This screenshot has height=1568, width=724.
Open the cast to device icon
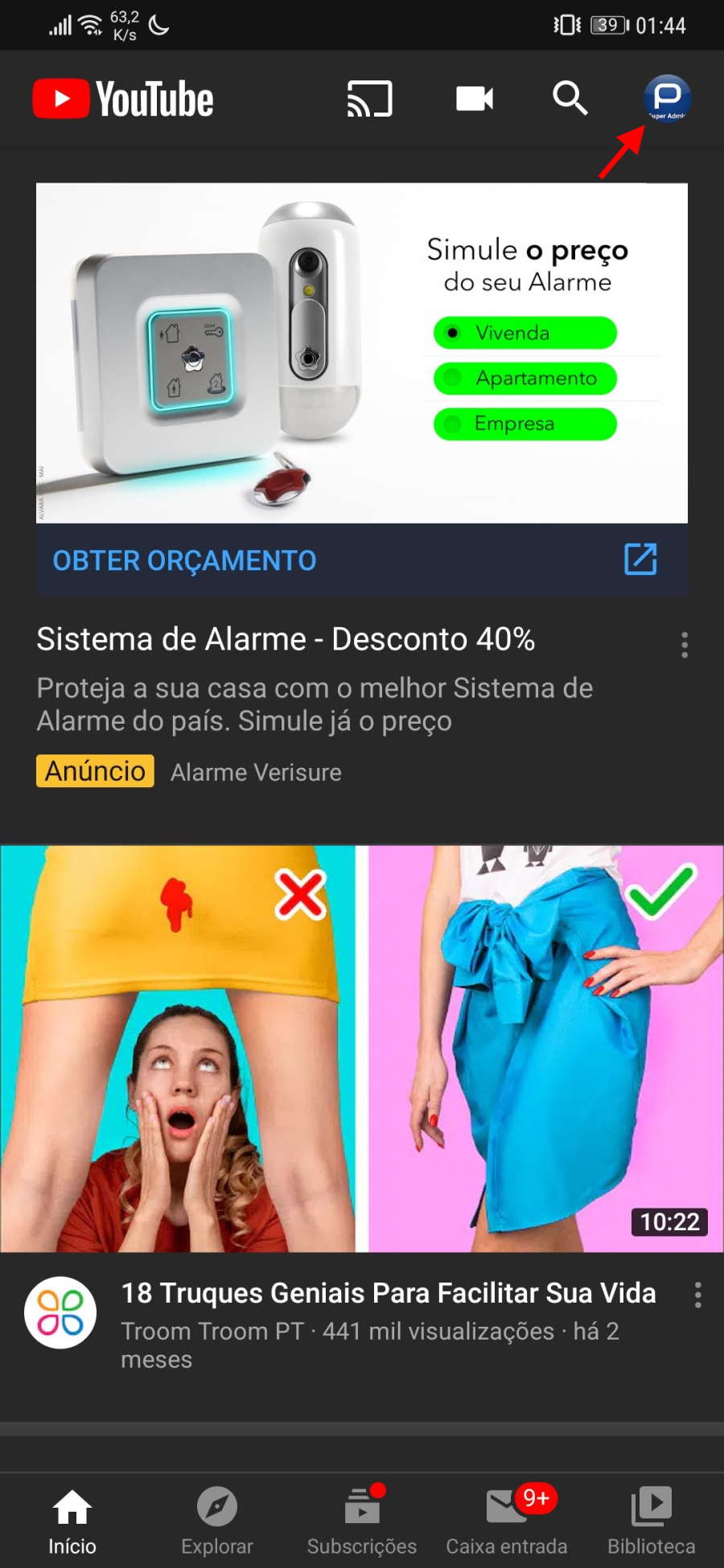pyautogui.click(x=369, y=99)
